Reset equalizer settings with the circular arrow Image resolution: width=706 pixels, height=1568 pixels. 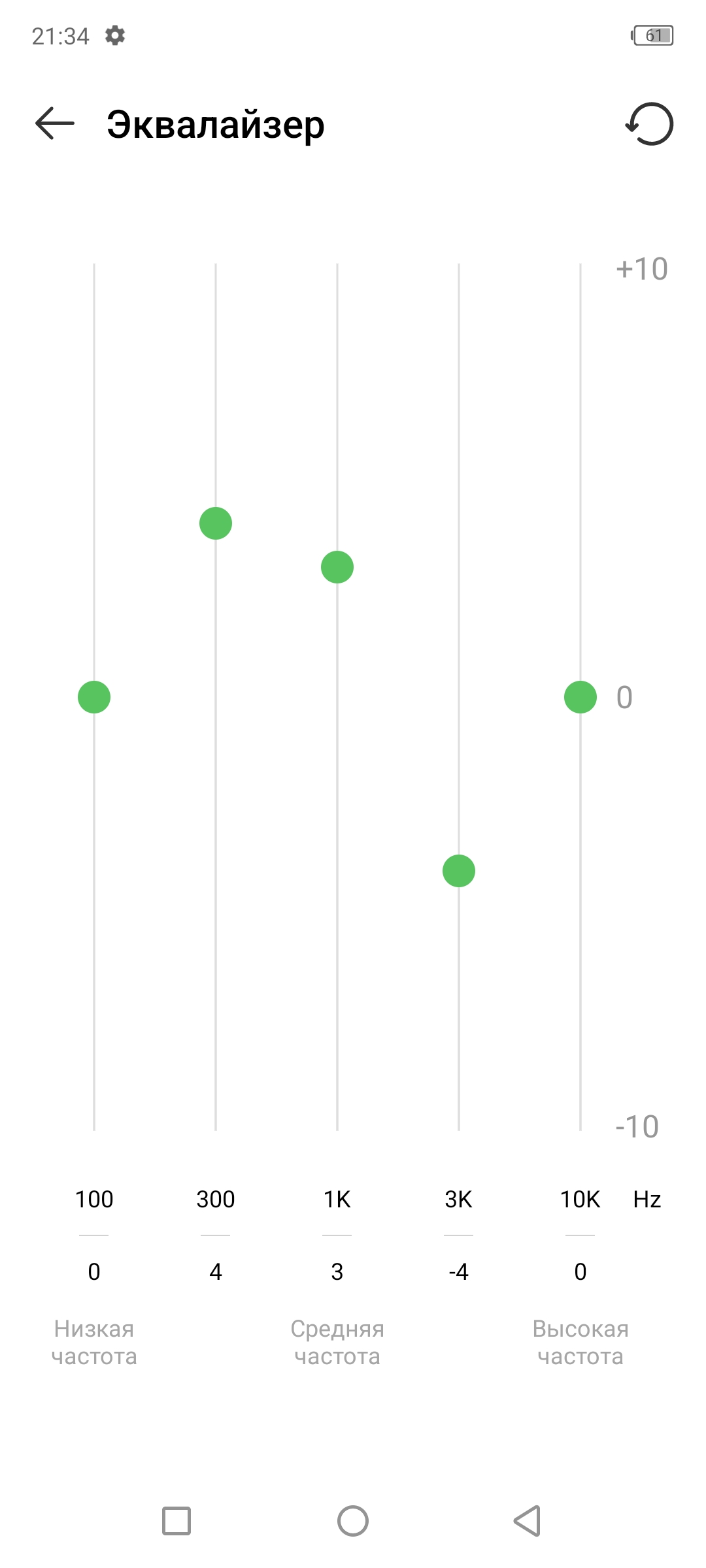[x=650, y=123]
